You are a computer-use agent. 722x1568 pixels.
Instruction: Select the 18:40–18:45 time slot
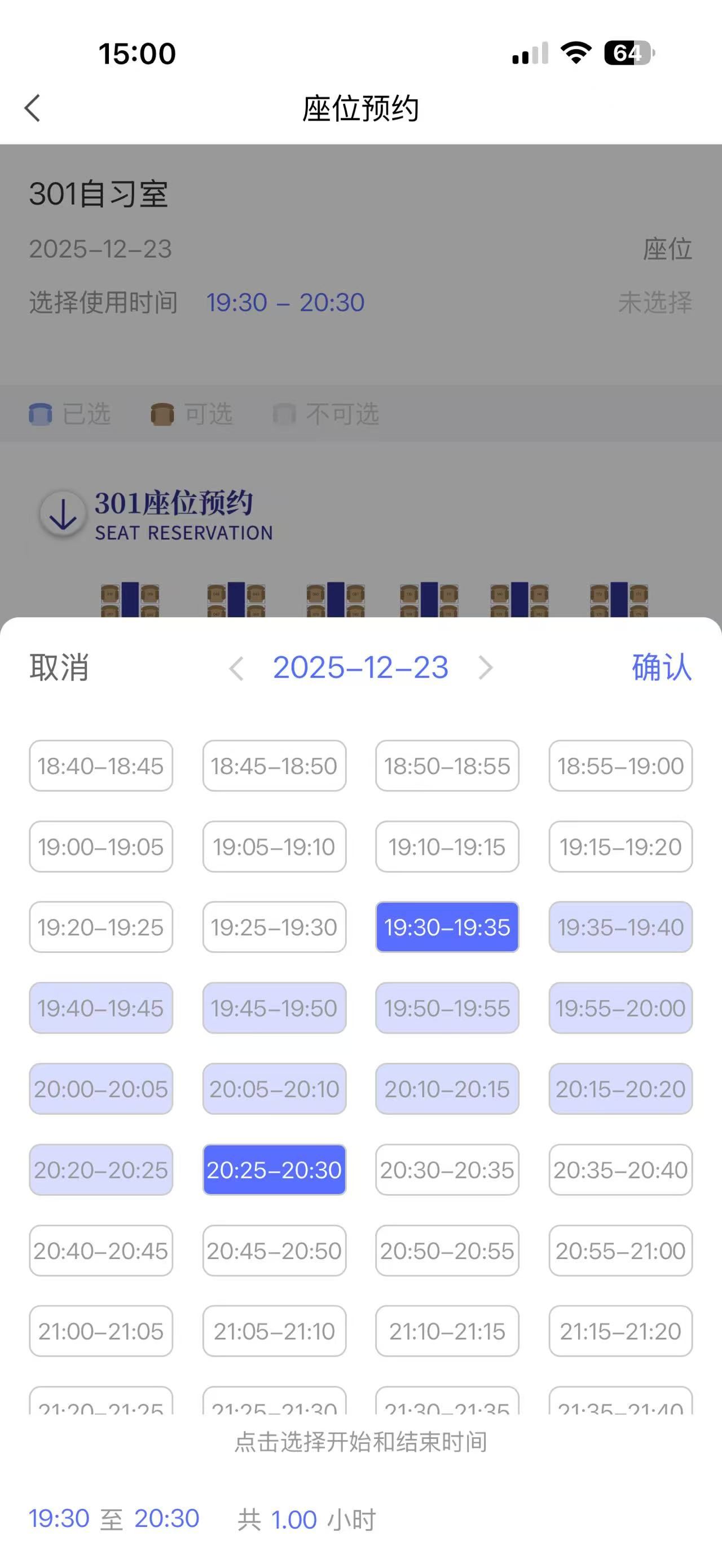[101, 766]
